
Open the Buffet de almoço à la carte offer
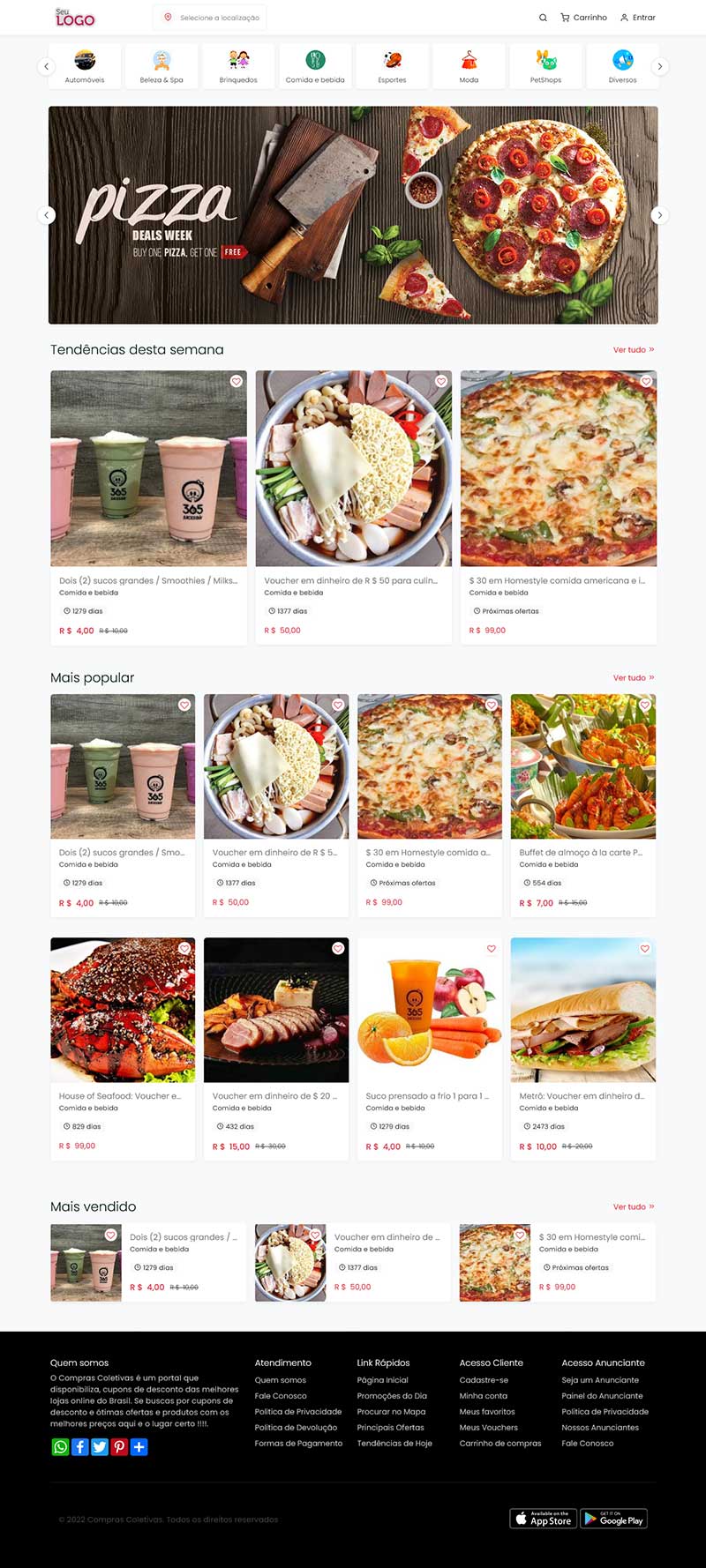(582, 804)
